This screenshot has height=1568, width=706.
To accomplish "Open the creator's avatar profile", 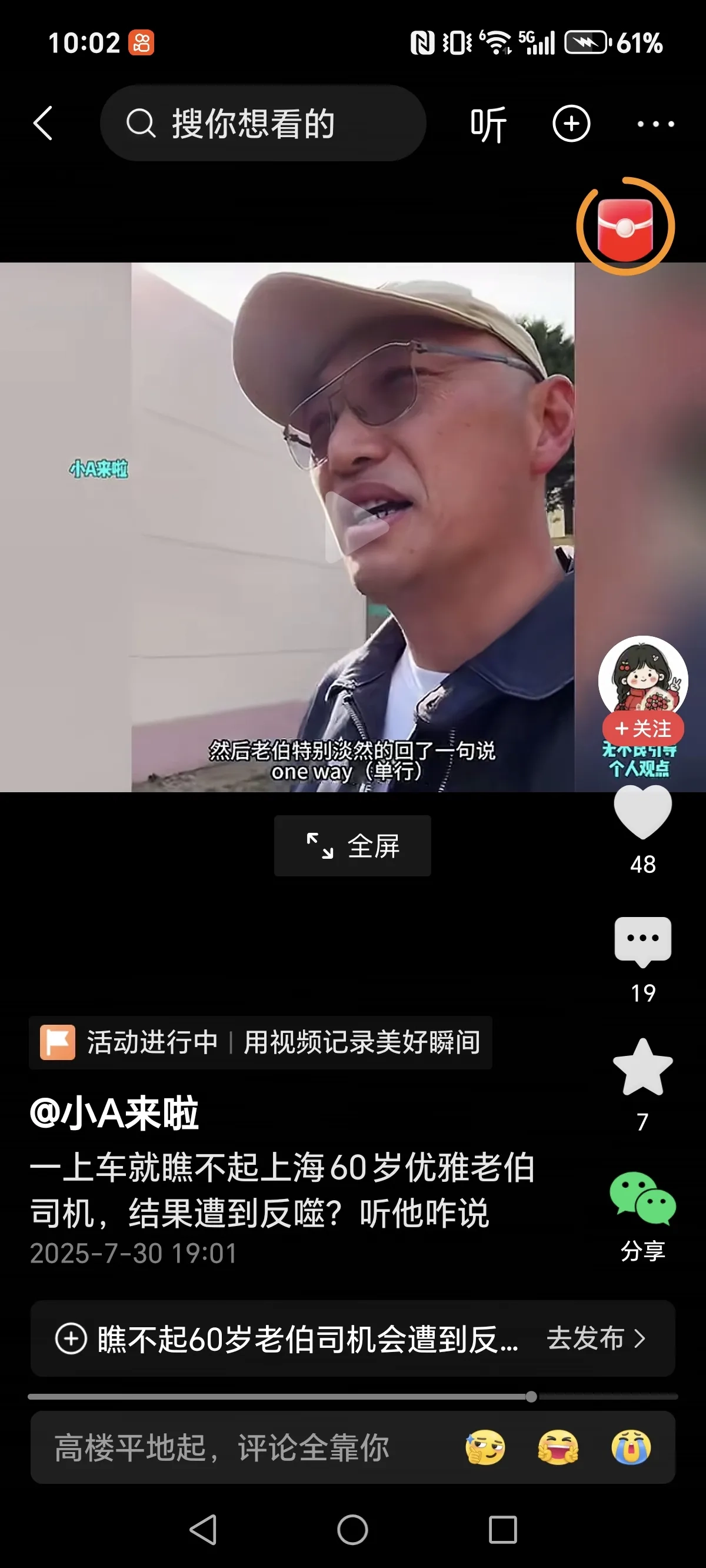I will (x=642, y=677).
